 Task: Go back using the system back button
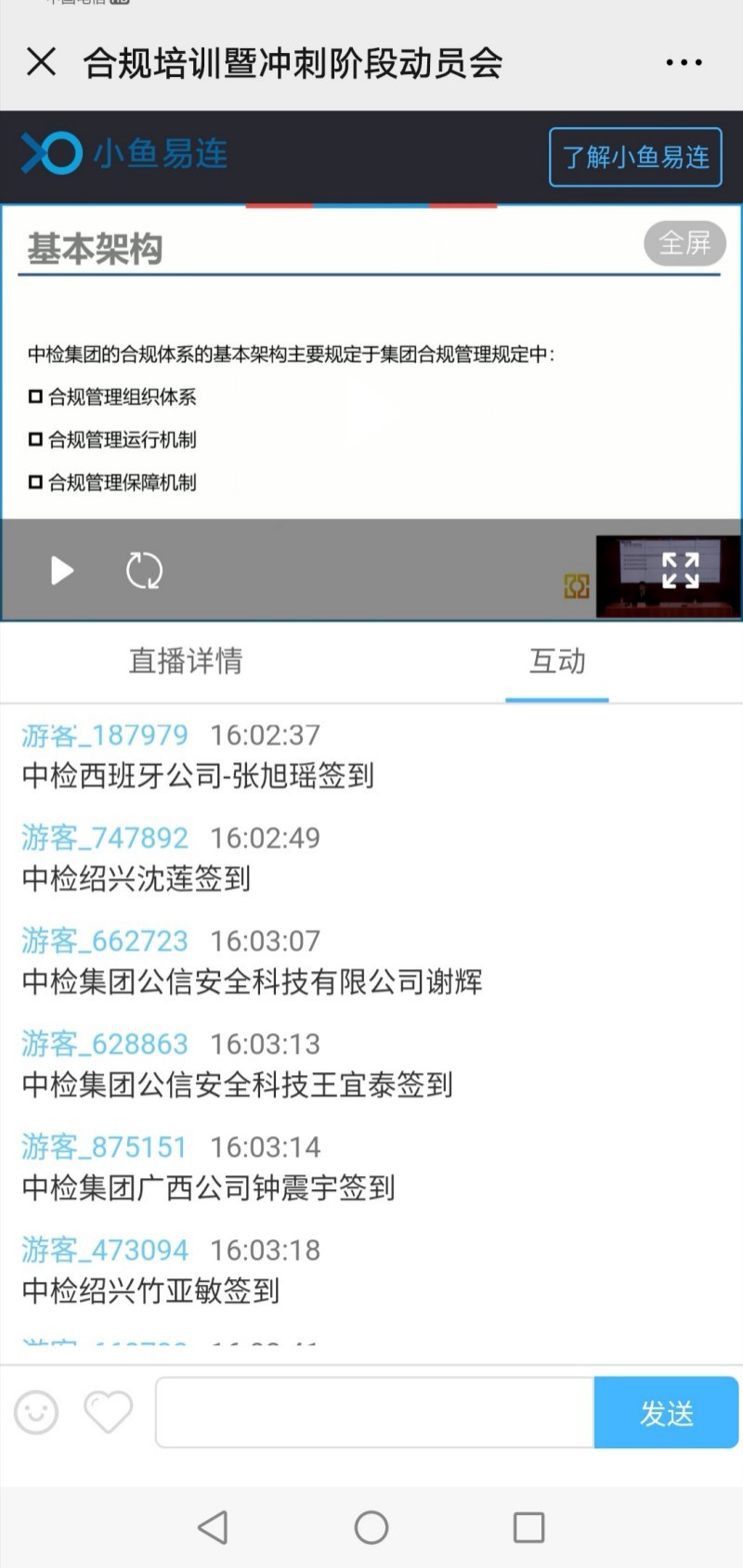tap(213, 1526)
